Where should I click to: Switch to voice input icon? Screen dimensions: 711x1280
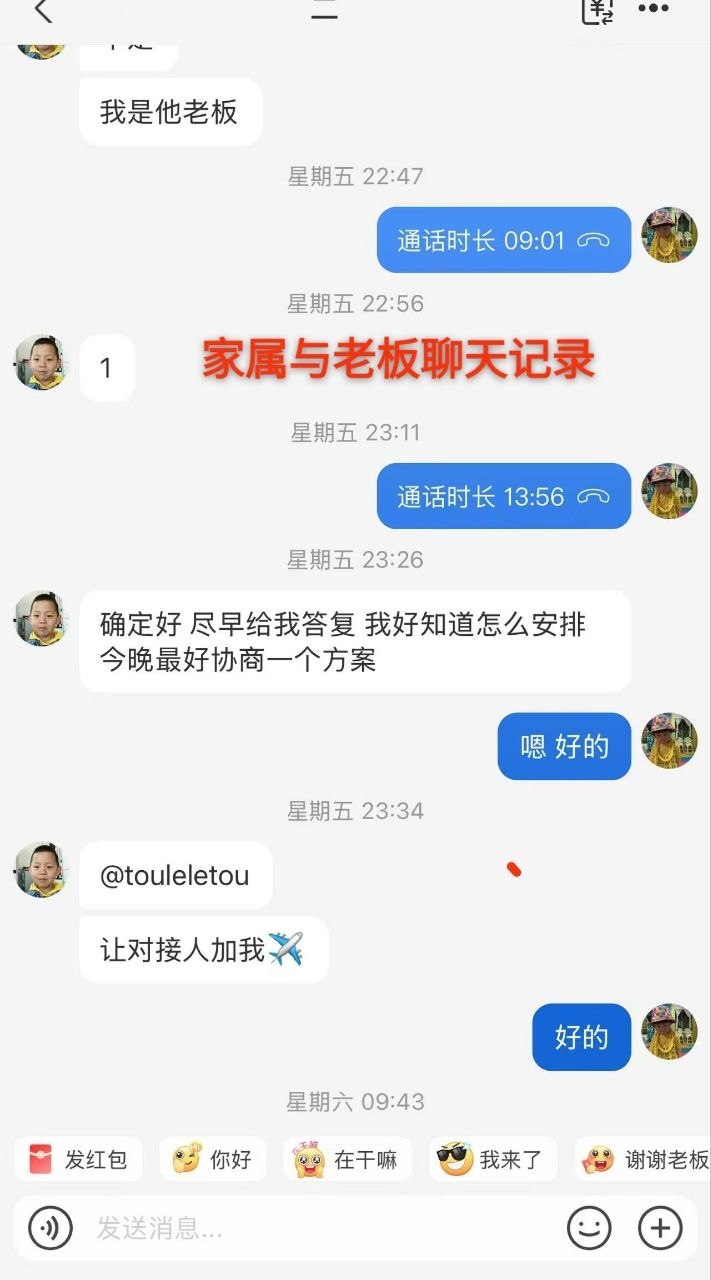50,1227
